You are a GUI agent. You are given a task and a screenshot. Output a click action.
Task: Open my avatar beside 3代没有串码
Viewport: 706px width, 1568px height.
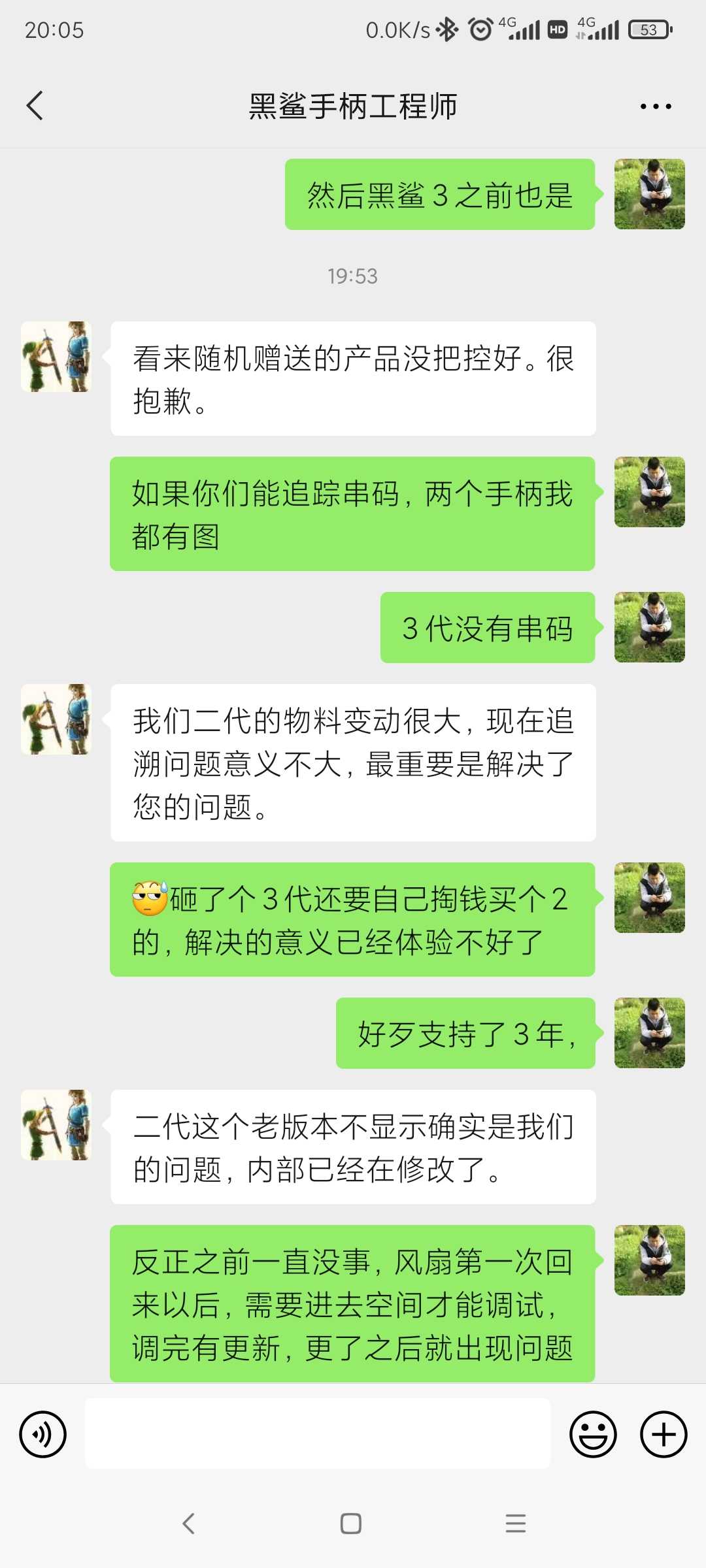[649, 627]
